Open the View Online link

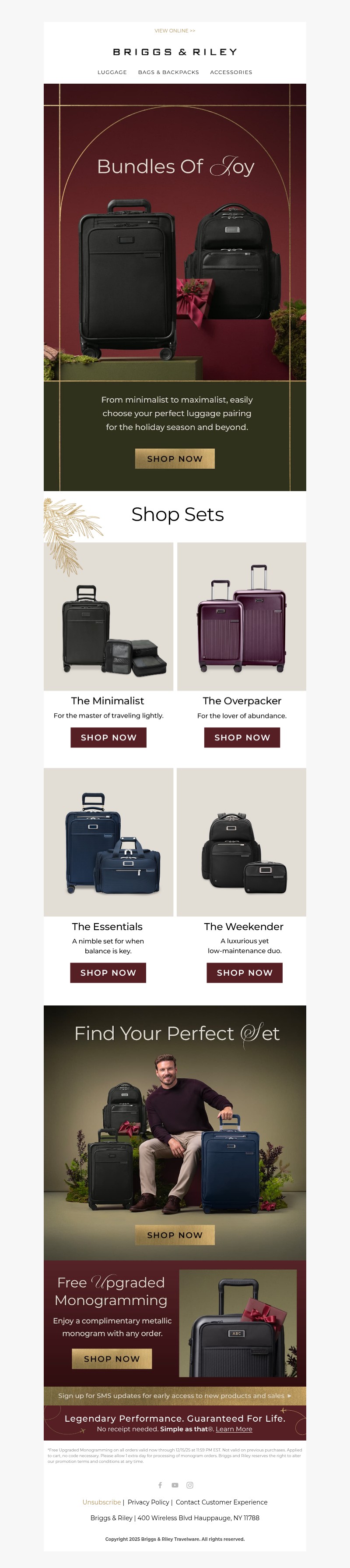click(175, 30)
